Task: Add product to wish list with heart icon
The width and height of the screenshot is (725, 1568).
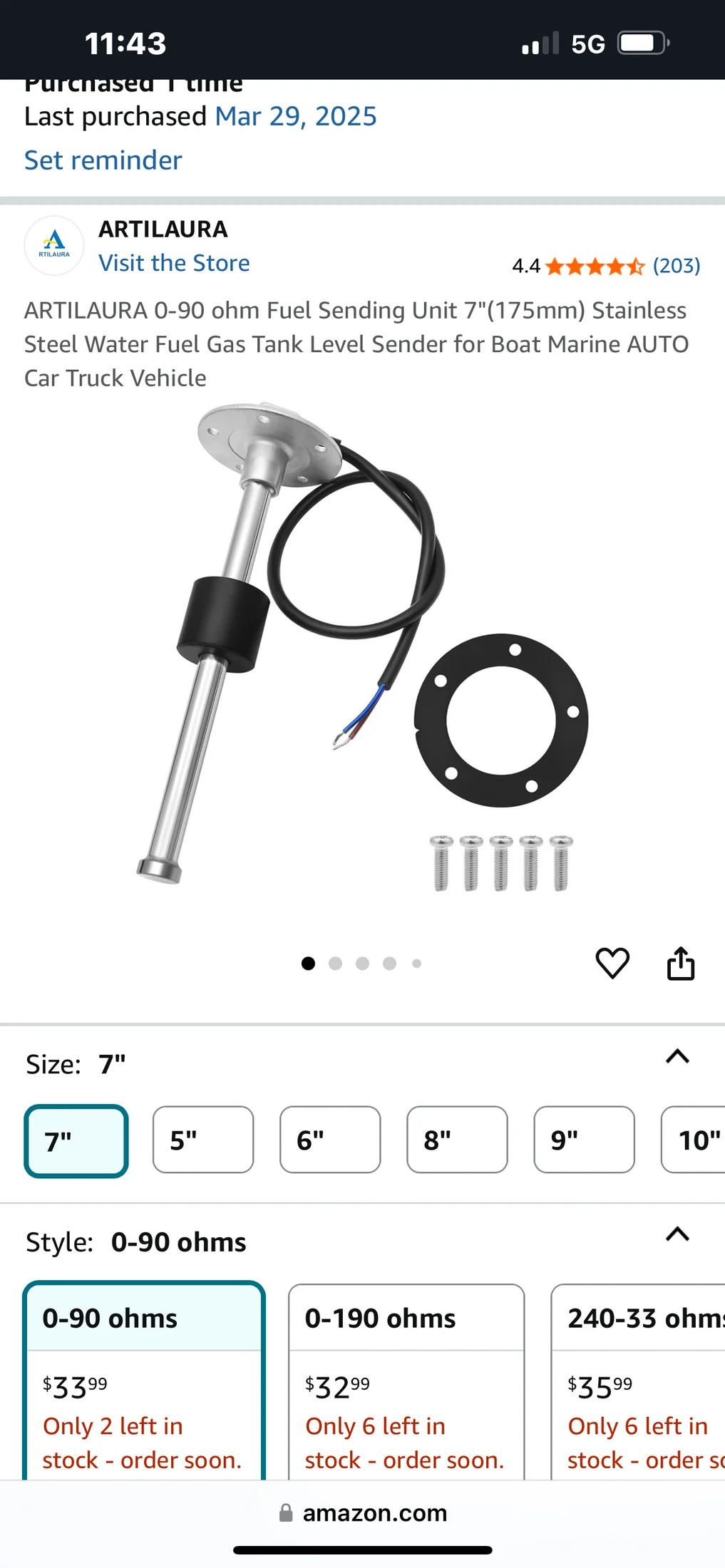Action: coord(612,963)
